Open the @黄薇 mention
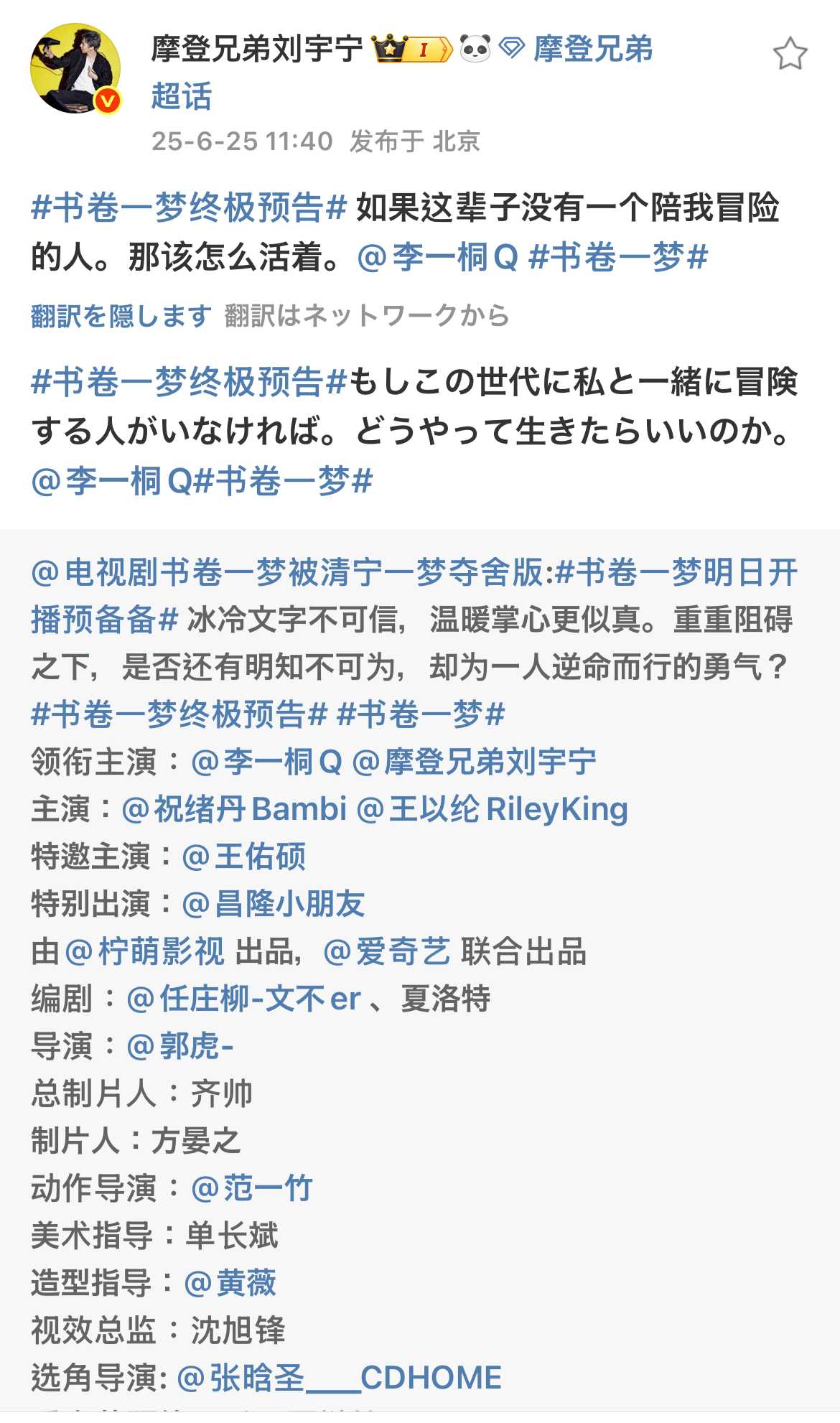The width and height of the screenshot is (840, 1423). pos(230,1283)
